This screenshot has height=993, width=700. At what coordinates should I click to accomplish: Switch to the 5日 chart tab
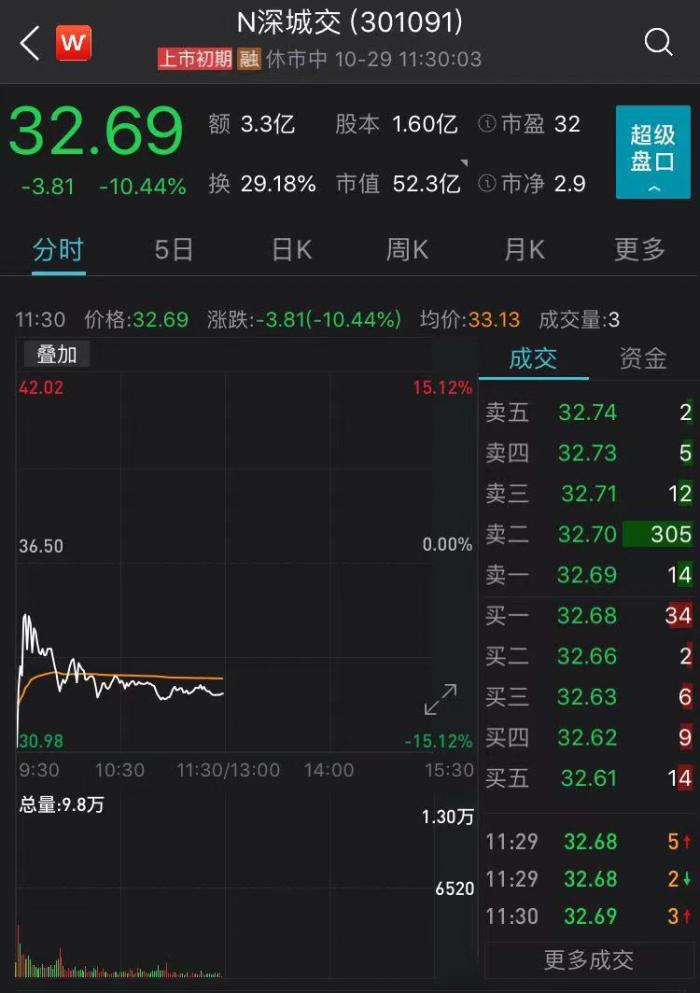point(174,249)
